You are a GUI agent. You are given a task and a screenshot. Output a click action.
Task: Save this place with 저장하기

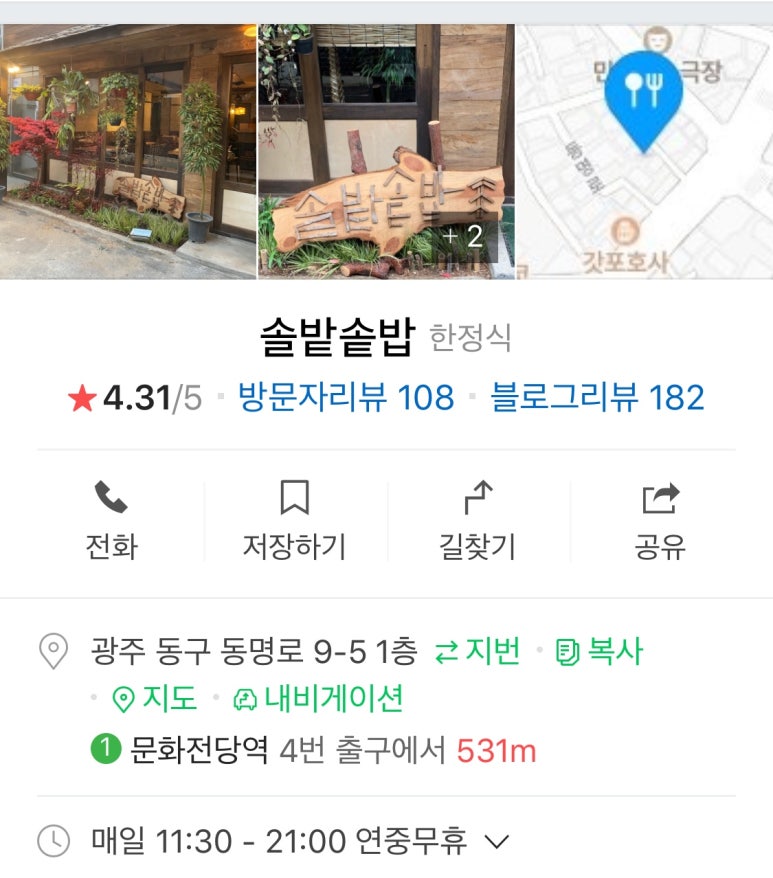294,520
